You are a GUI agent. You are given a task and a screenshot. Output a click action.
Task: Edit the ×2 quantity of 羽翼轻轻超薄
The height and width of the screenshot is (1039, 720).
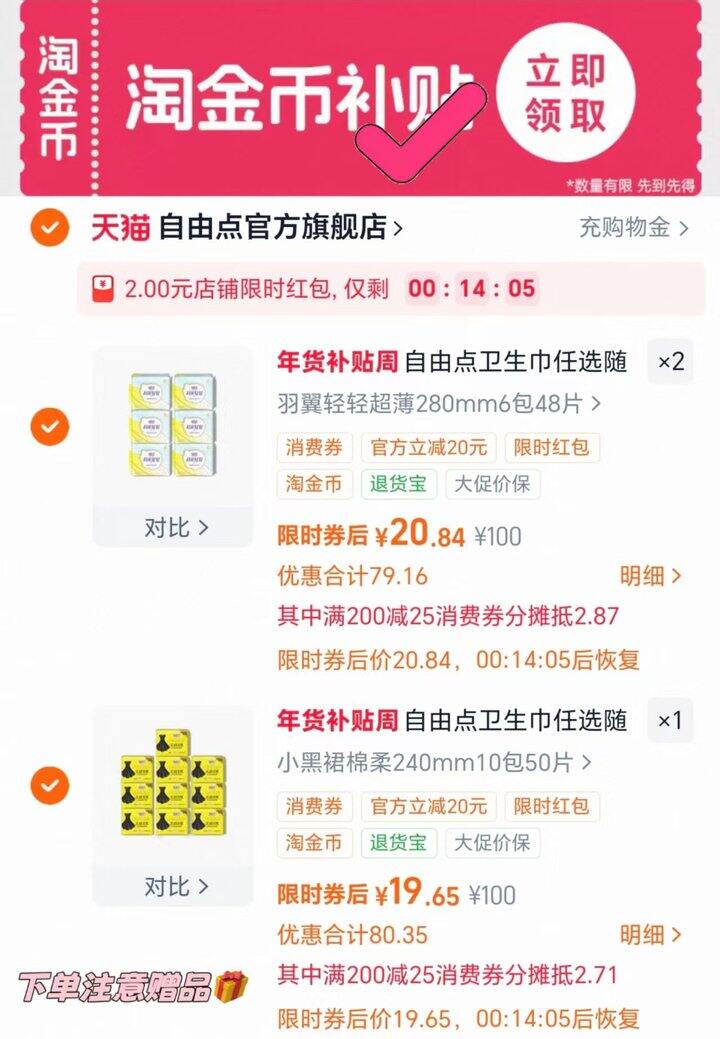tap(670, 362)
